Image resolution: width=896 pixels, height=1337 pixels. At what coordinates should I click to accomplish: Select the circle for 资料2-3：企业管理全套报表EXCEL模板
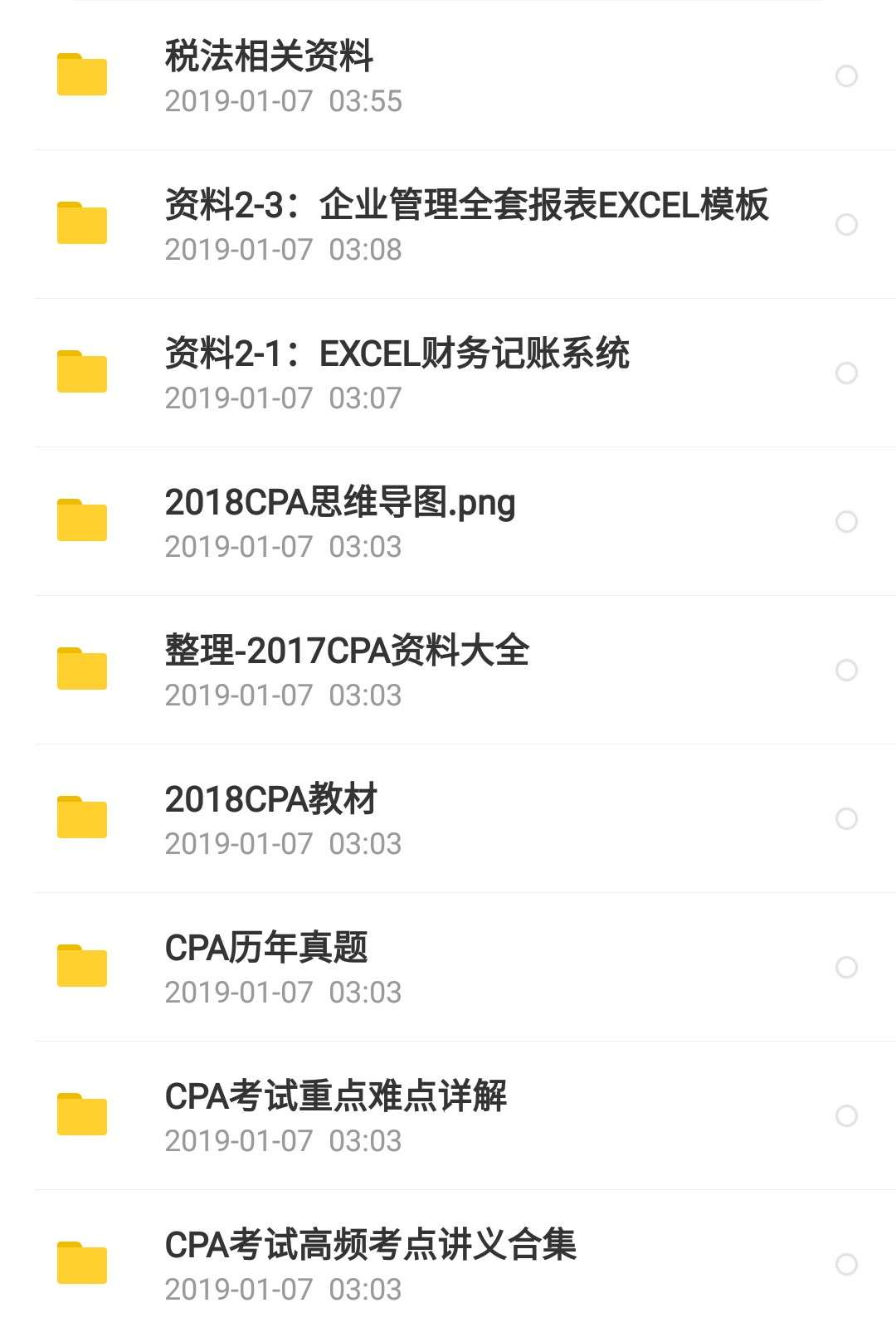(846, 225)
